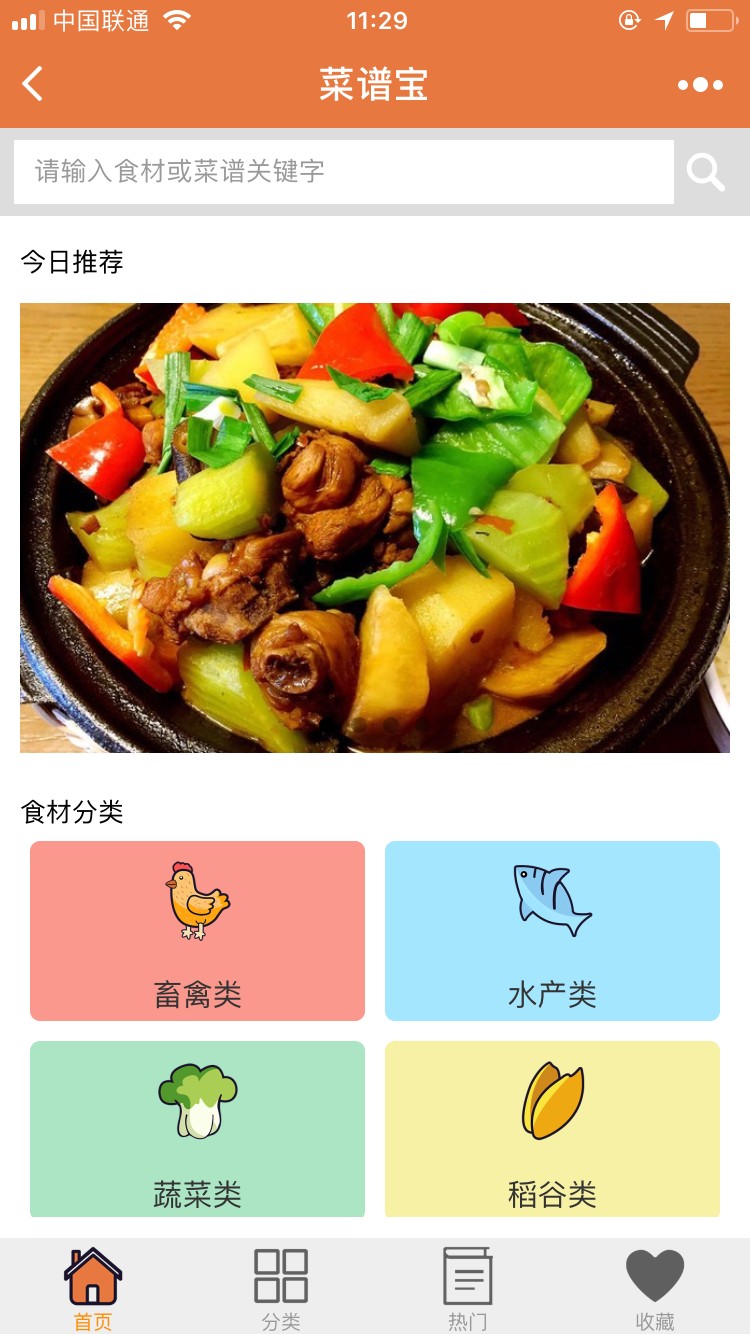
Task: Tap the magnifier search button
Action: coord(705,172)
